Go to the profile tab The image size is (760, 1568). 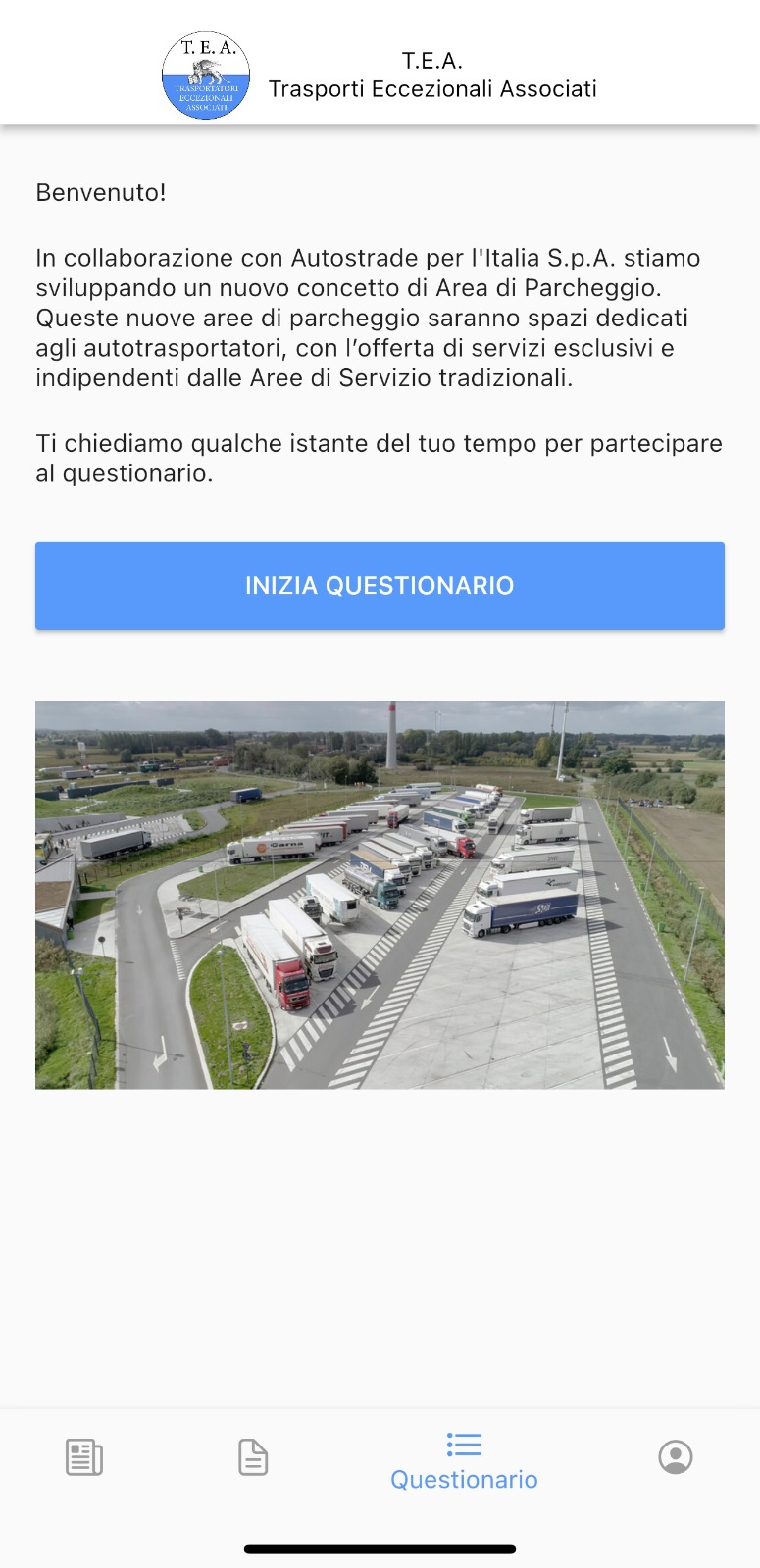point(676,1457)
